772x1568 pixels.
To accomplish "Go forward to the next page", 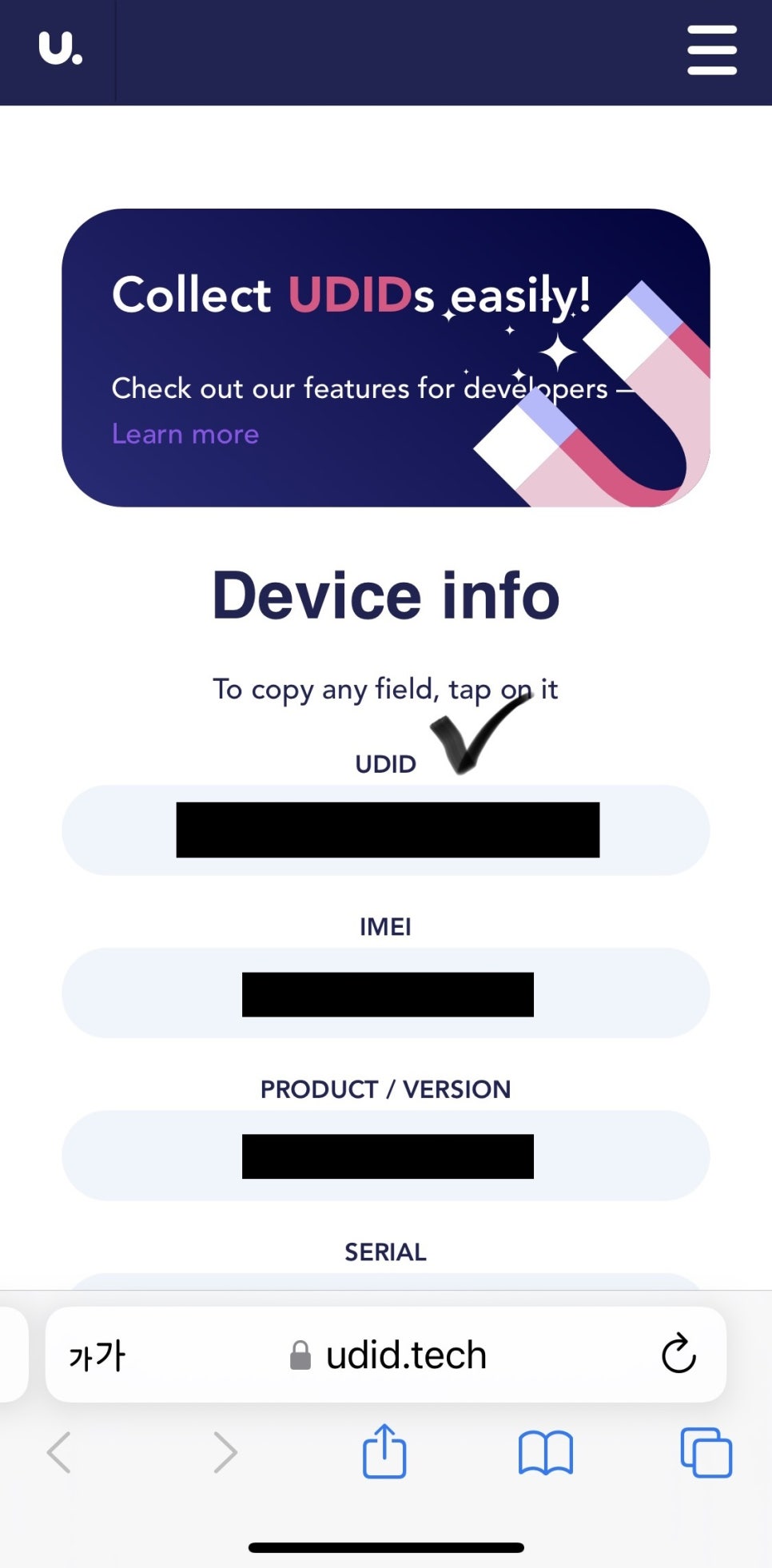I will pos(225,1452).
